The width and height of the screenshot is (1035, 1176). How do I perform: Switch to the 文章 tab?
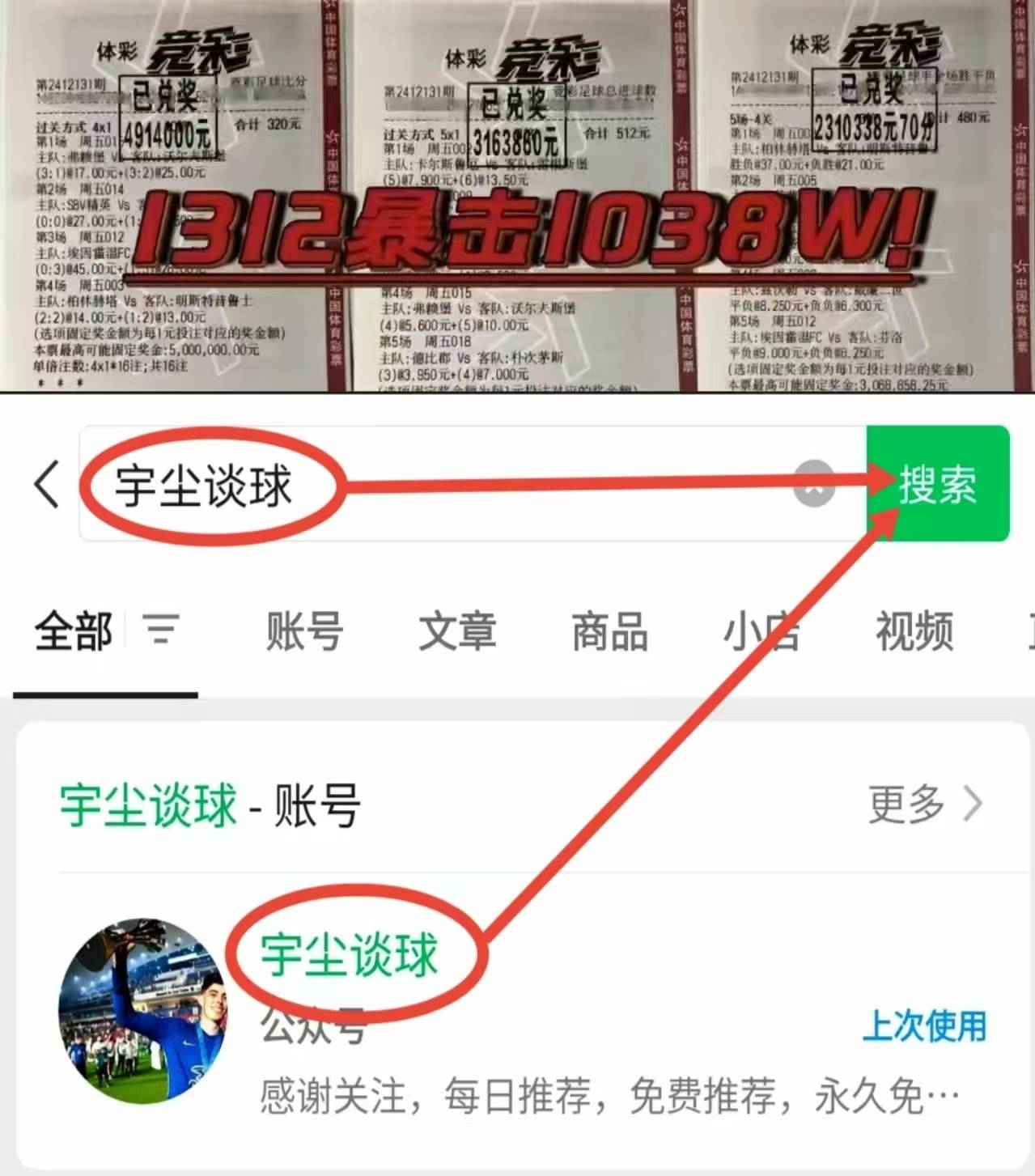click(457, 632)
